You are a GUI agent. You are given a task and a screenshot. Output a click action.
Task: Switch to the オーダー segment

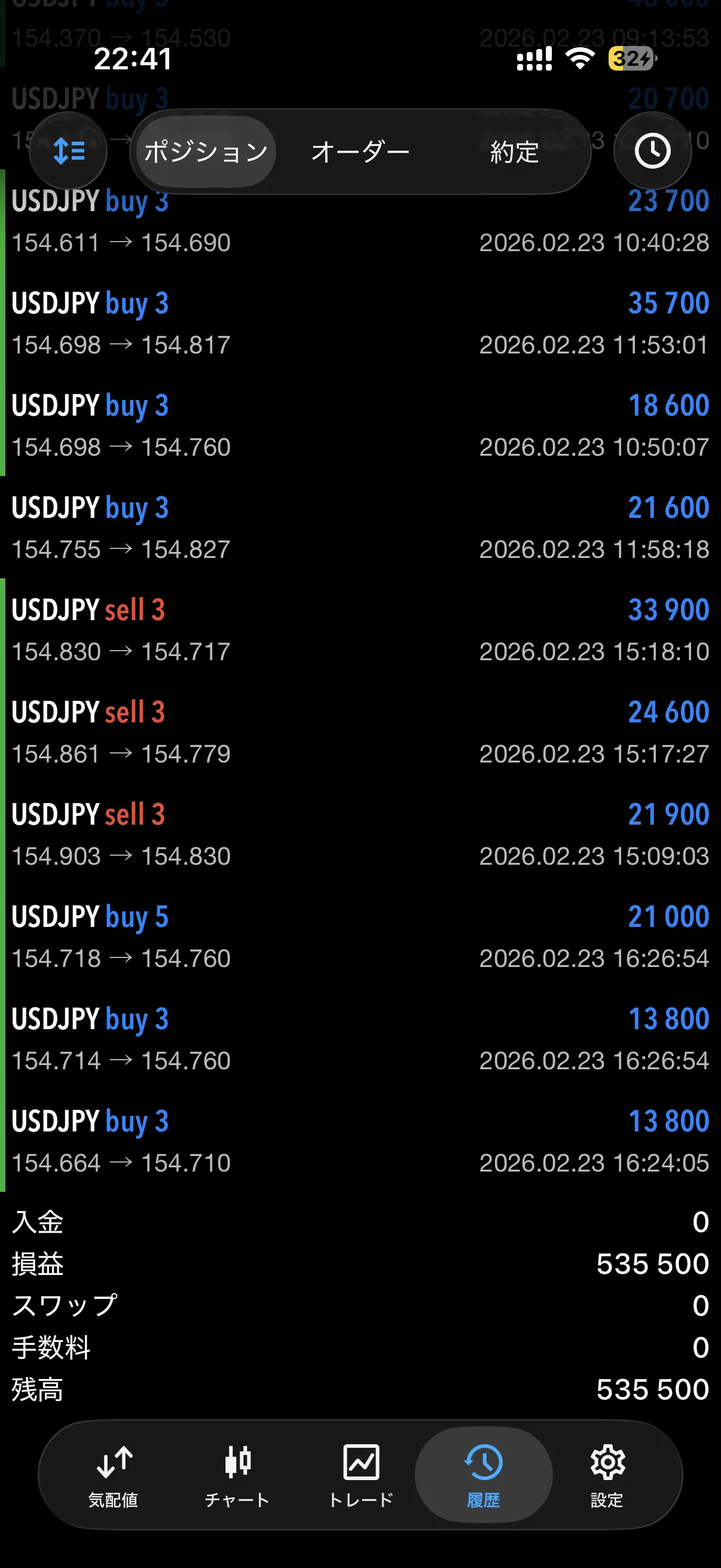pos(360,151)
